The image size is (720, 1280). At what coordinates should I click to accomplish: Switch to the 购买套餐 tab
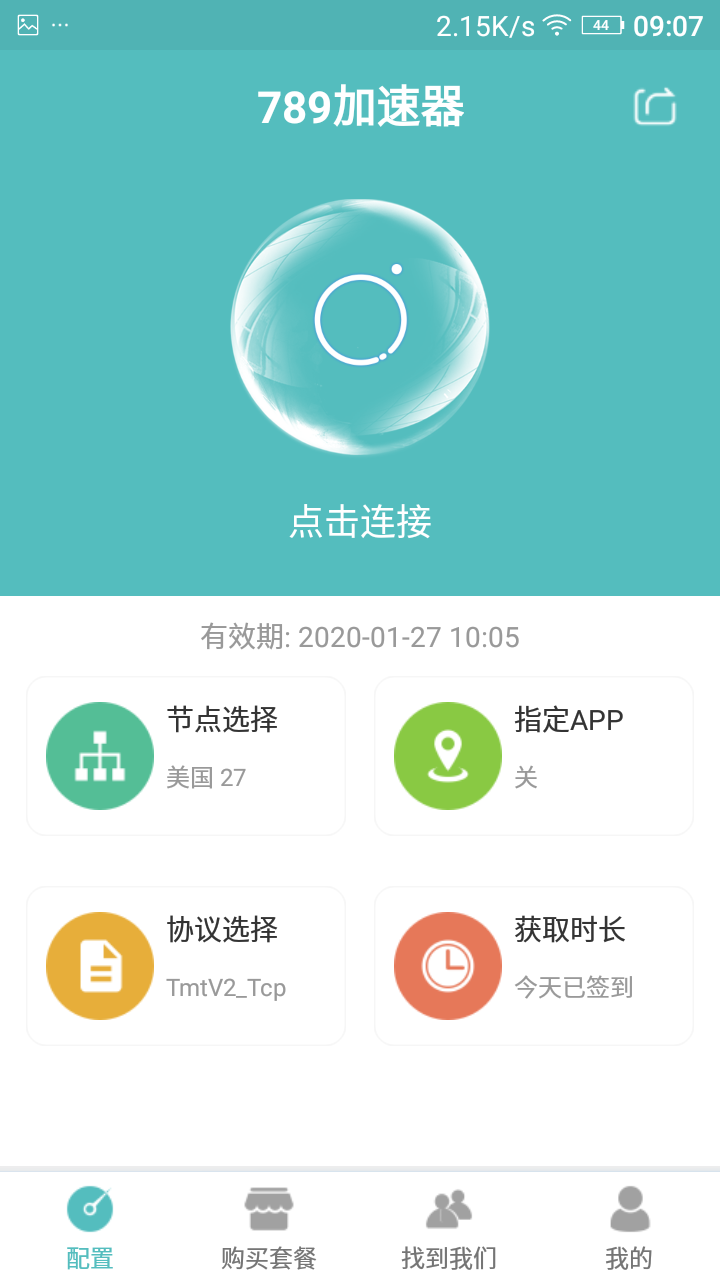click(x=269, y=1226)
